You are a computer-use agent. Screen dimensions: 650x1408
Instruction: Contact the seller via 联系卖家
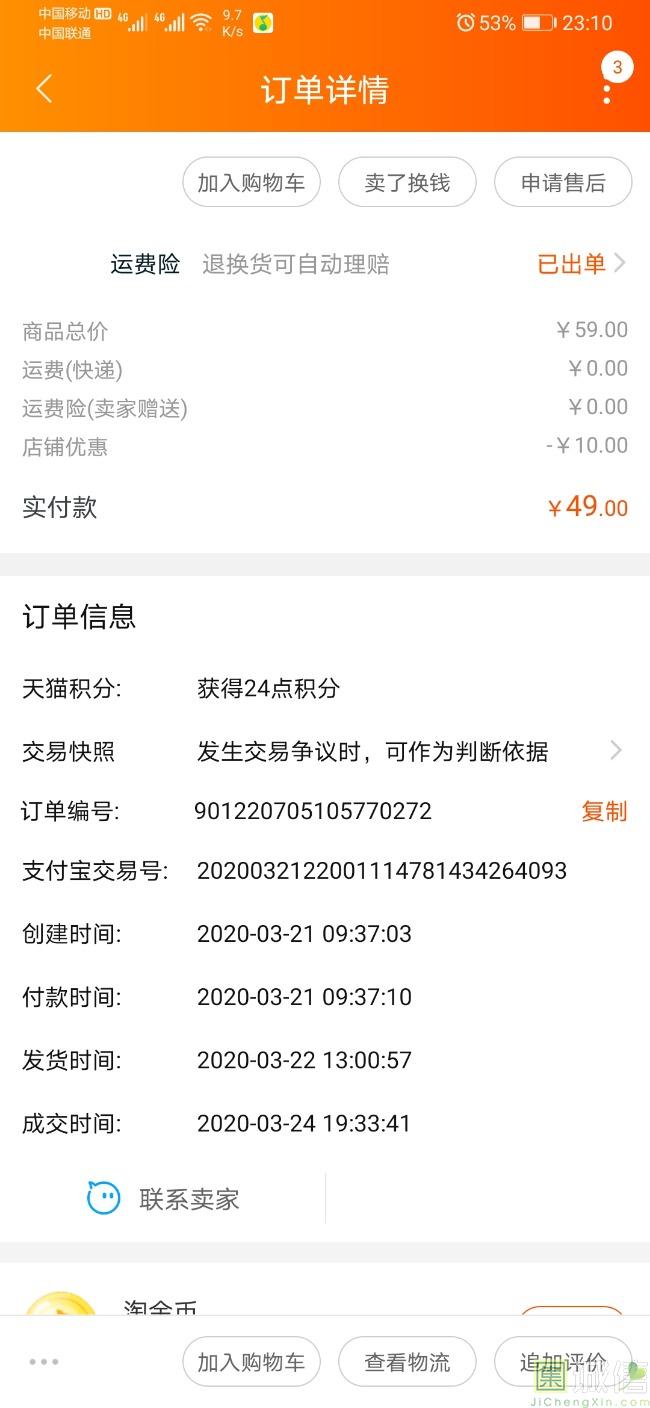(x=164, y=1199)
